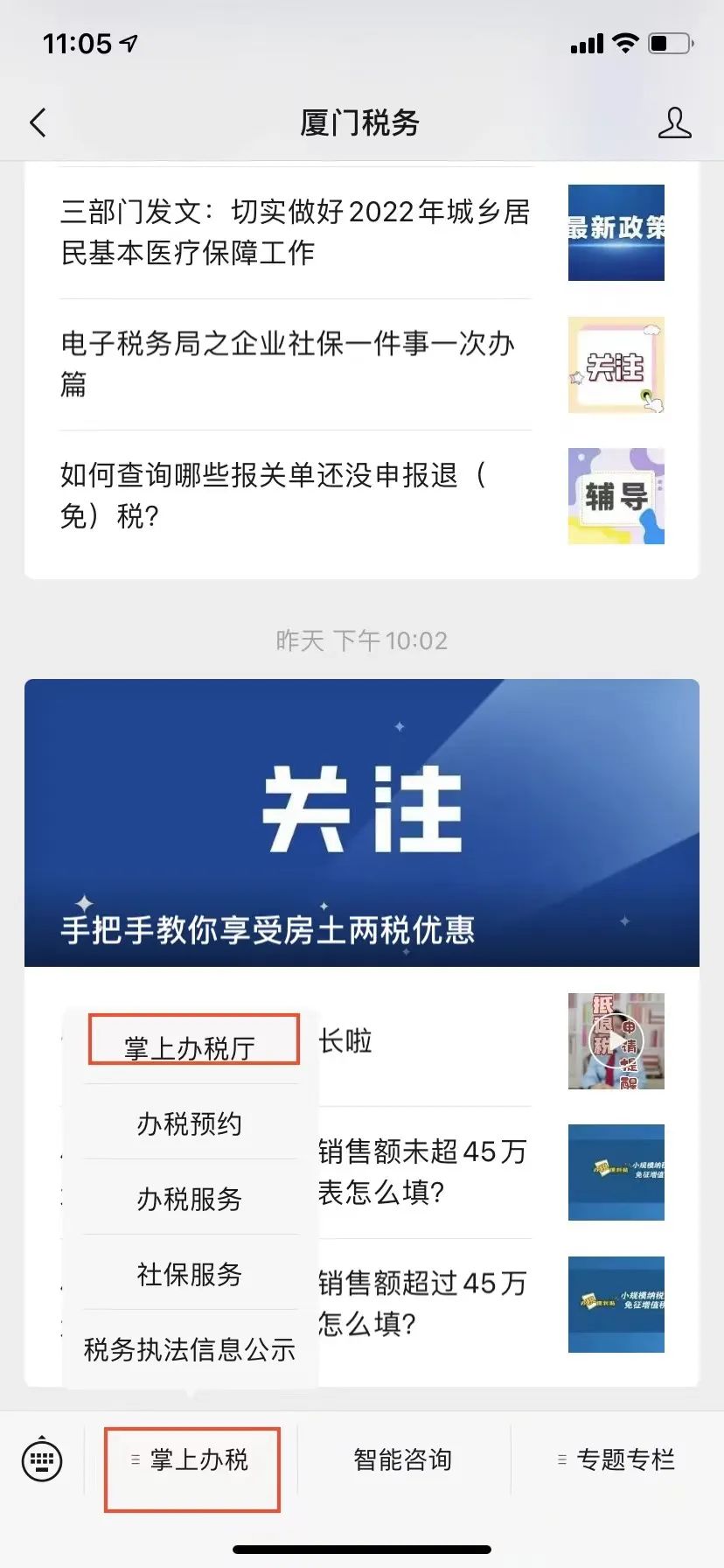Expand the 专题专栏 bottom menu
The width and height of the screenshot is (724, 1568).
(x=616, y=1459)
